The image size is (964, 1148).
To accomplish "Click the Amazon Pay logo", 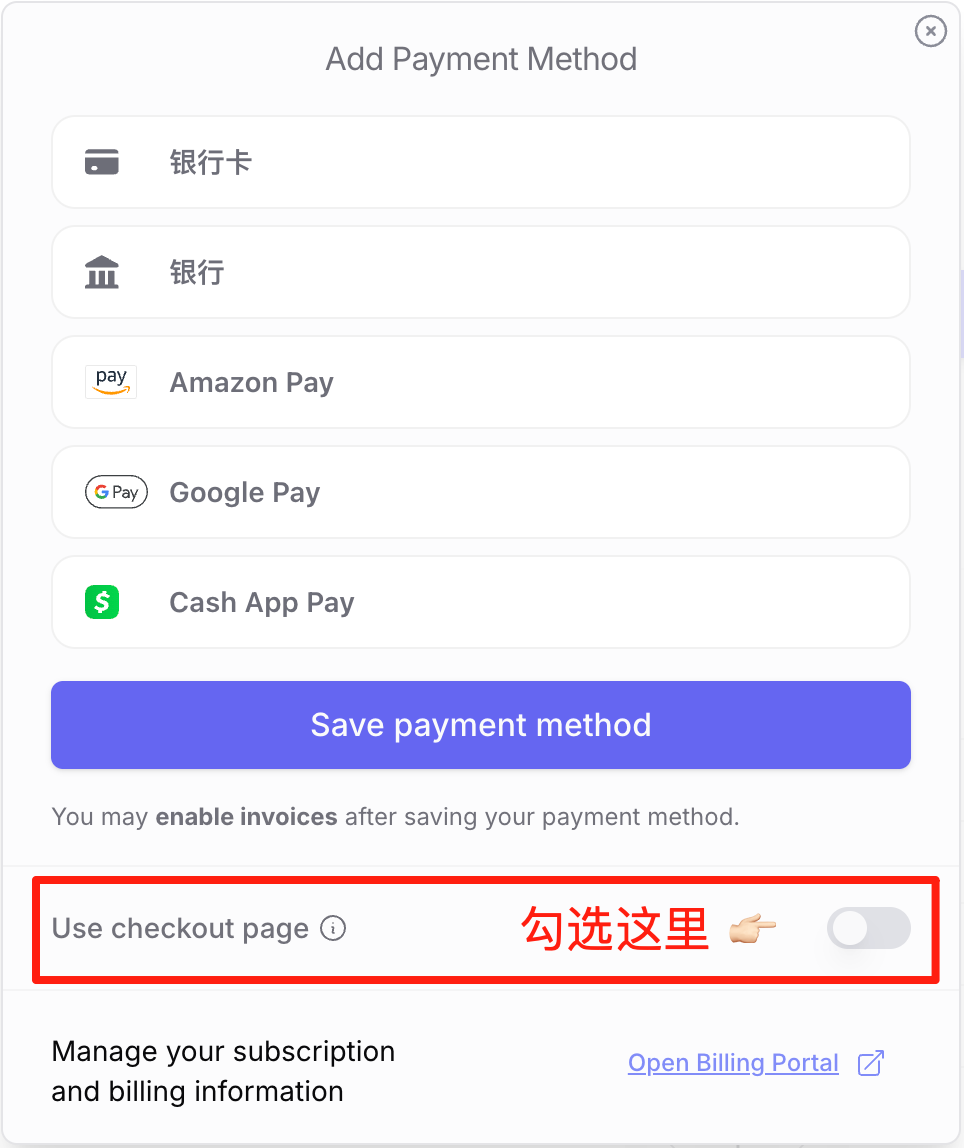I will point(111,381).
